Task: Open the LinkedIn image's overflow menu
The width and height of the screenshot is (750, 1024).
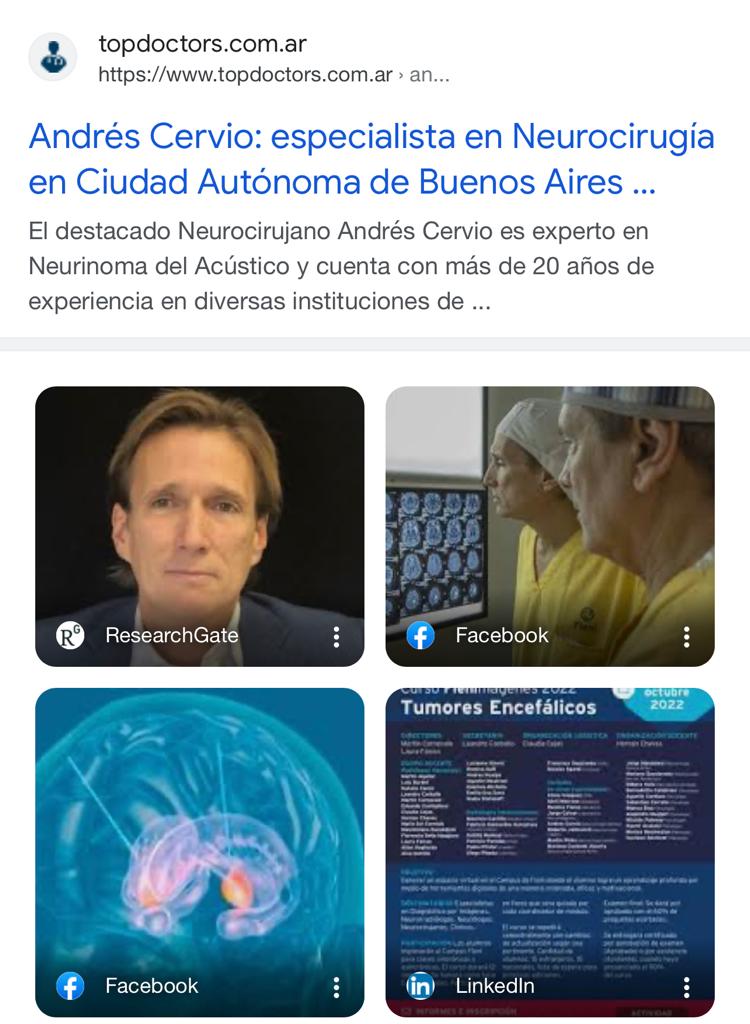Action: 686,987
